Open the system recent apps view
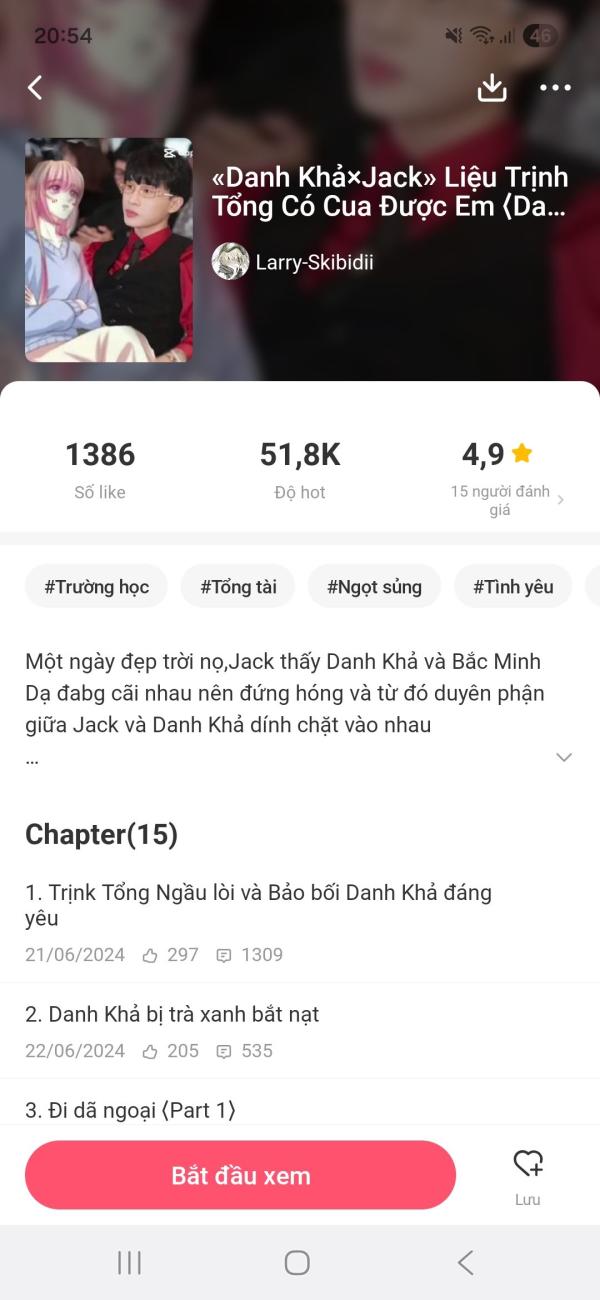 click(x=129, y=1263)
